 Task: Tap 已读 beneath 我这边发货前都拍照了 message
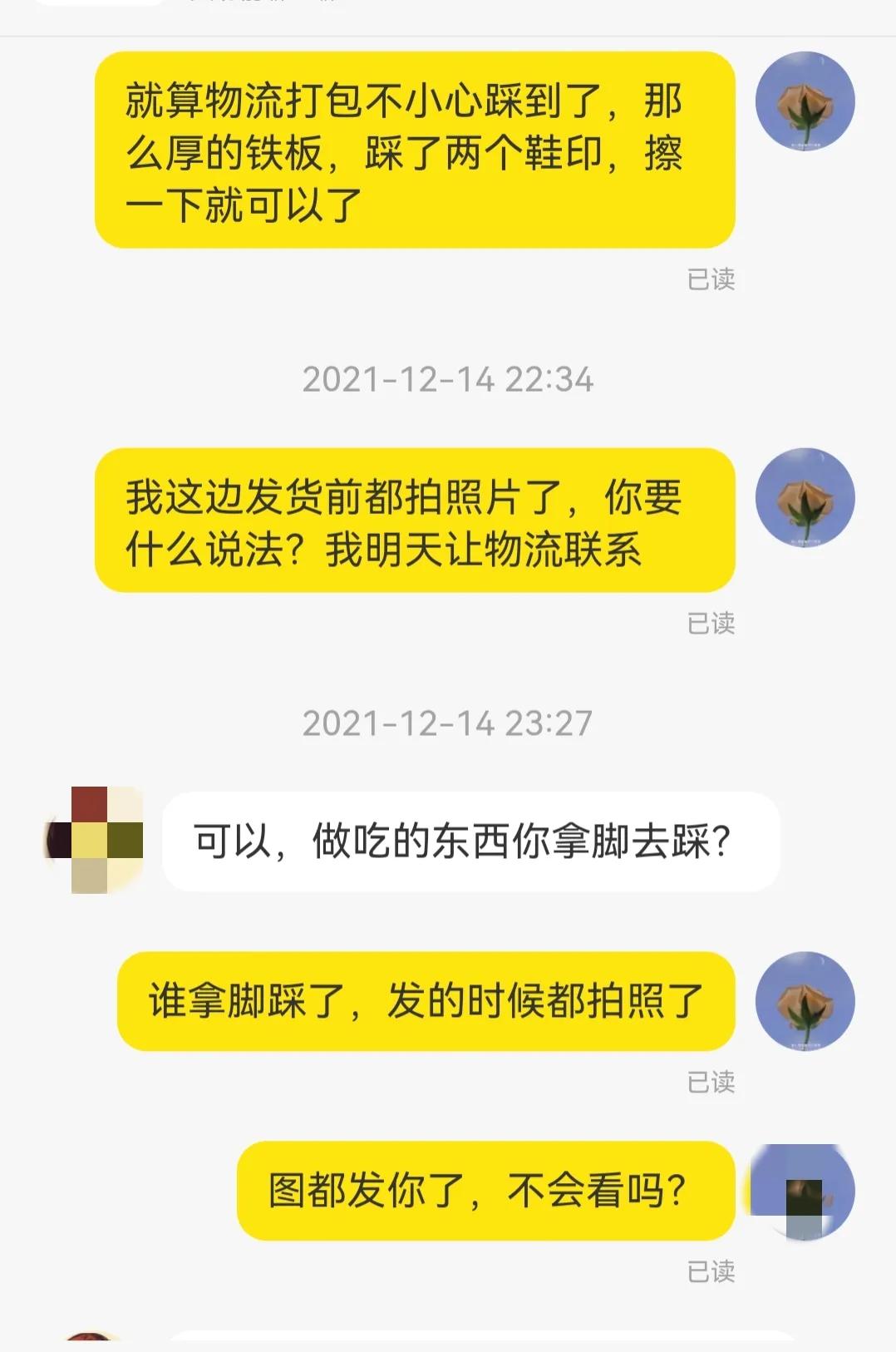click(712, 619)
